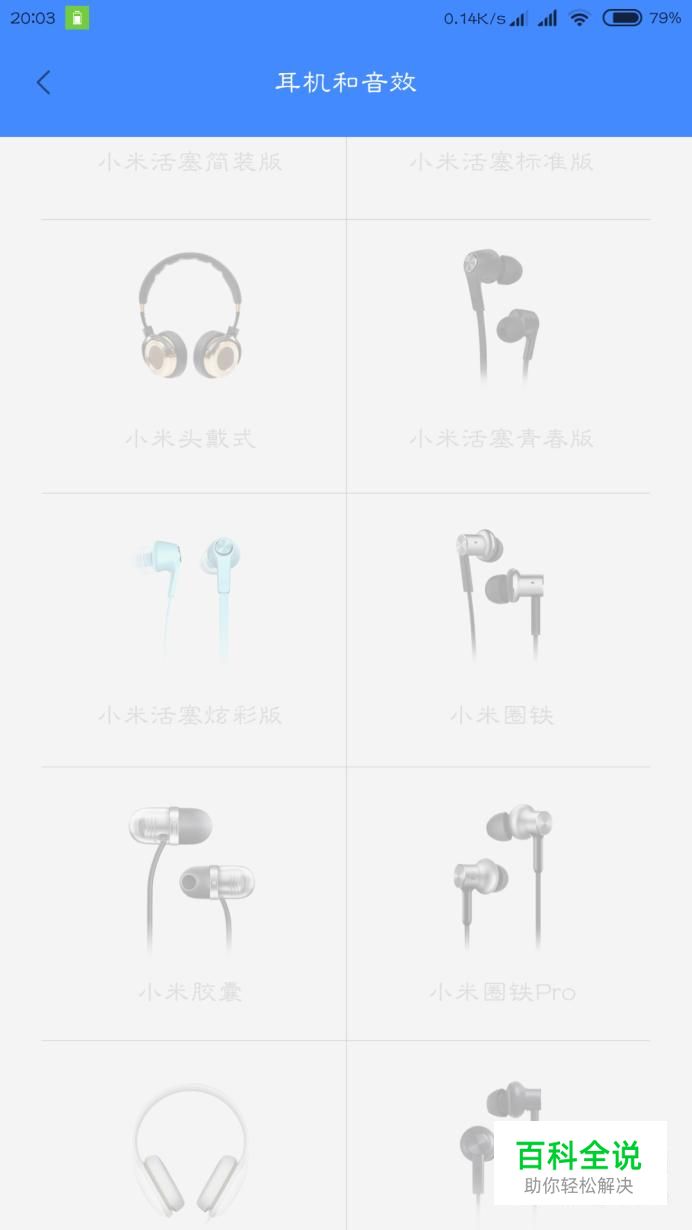Choose the white over-ear headphone tile
This screenshot has height=1230, width=692.
point(194,1136)
